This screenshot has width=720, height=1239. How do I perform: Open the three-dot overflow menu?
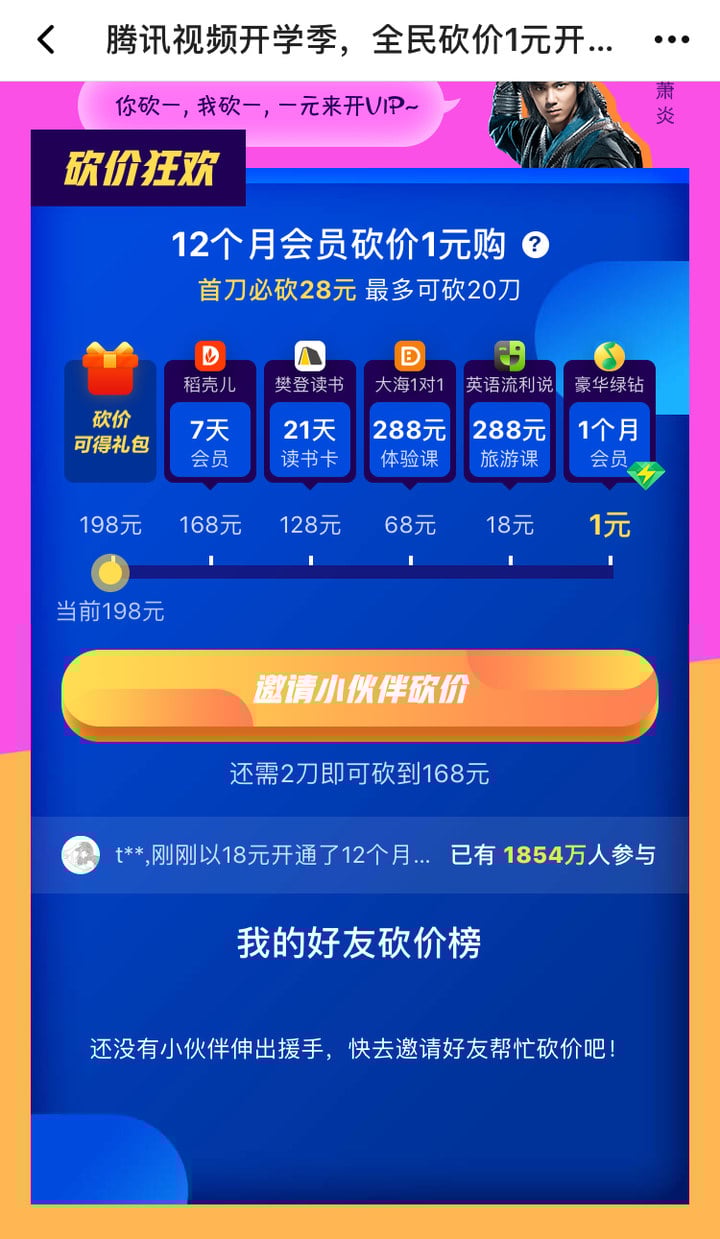tap(671, 40)
